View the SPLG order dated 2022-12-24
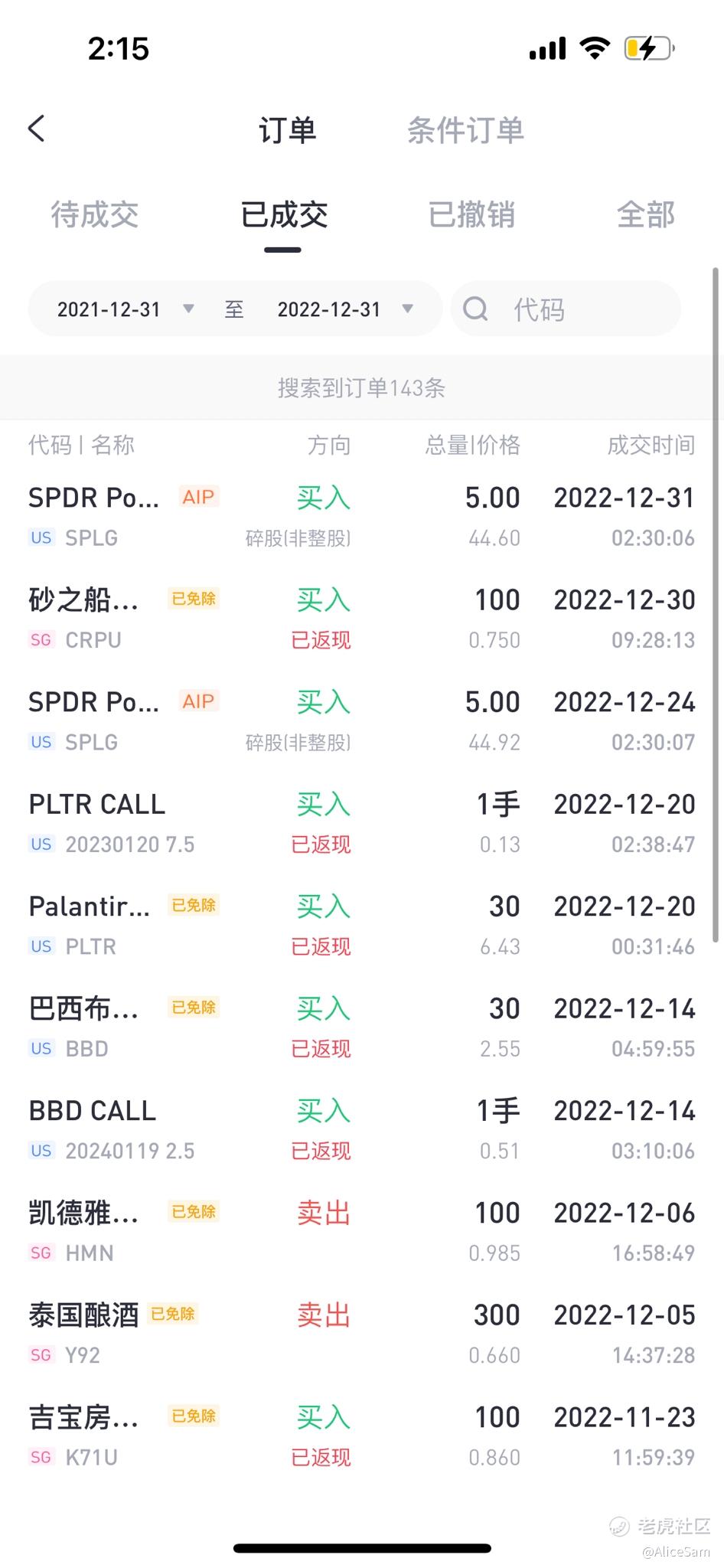 point(361,722)
